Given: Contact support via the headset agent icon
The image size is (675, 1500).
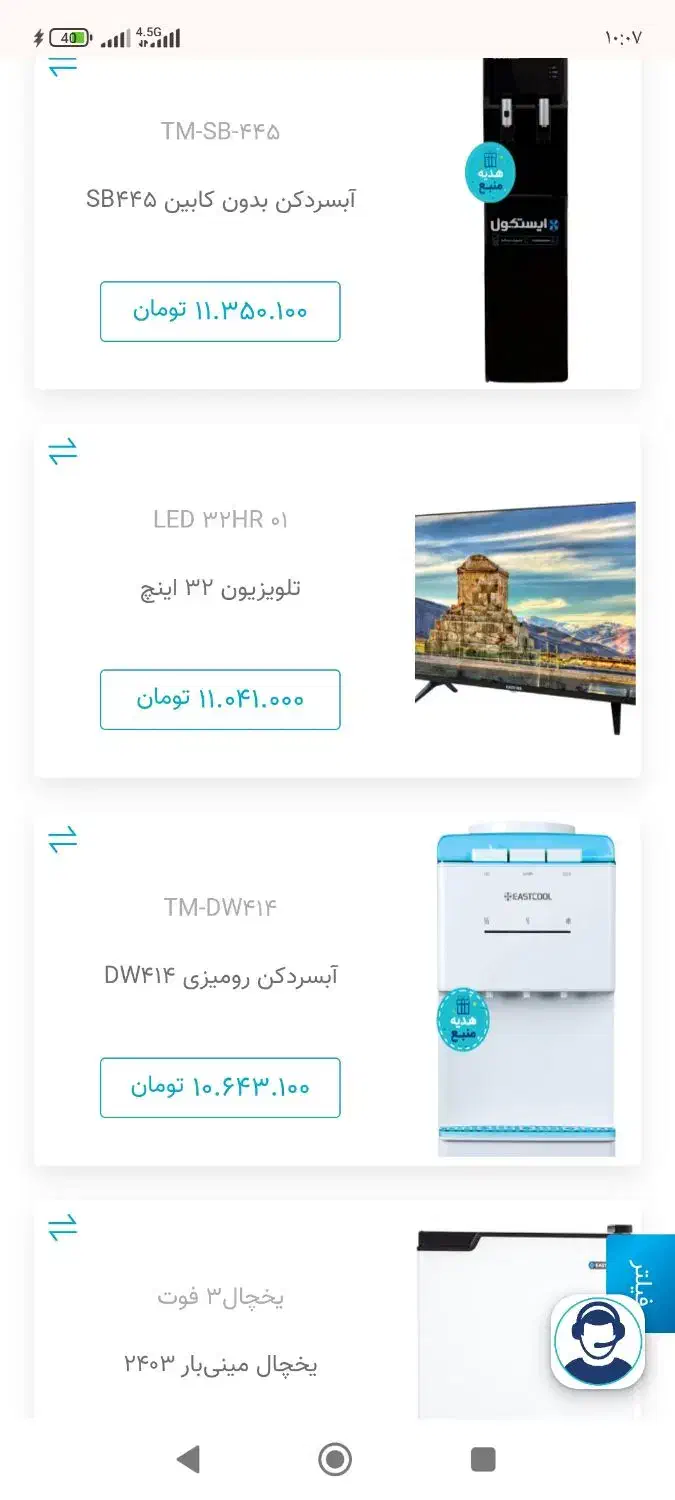Looking at the screenshot, I should pos(598,1341).
